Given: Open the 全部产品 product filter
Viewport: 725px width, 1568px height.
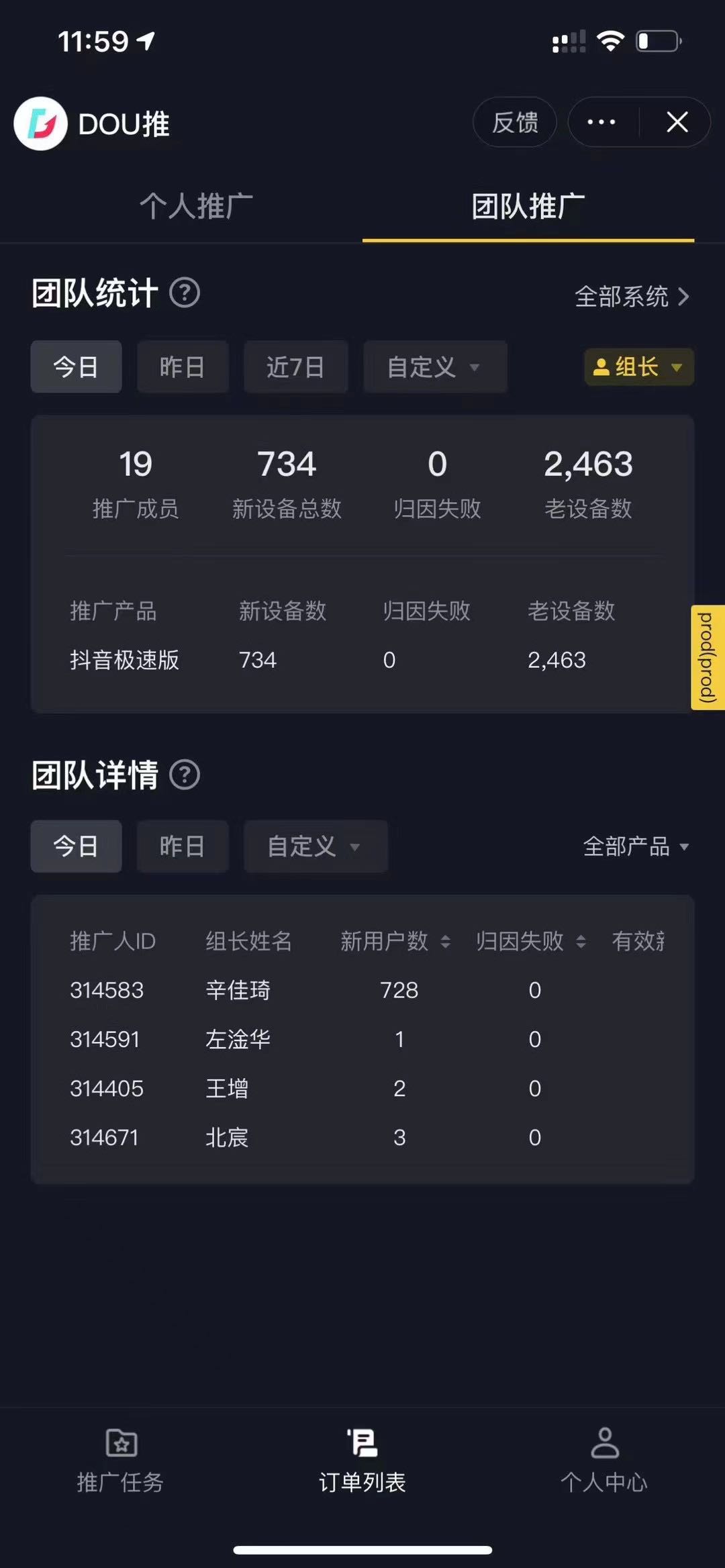Looking at the screenshot, I should tap(636, 846).
